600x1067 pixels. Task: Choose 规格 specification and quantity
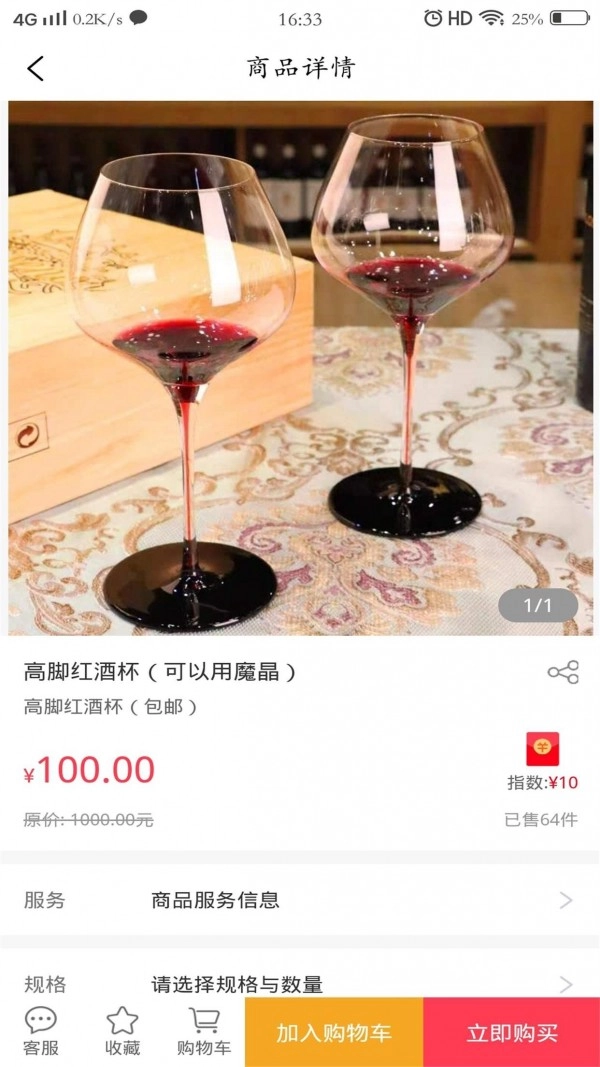point(300,983)
